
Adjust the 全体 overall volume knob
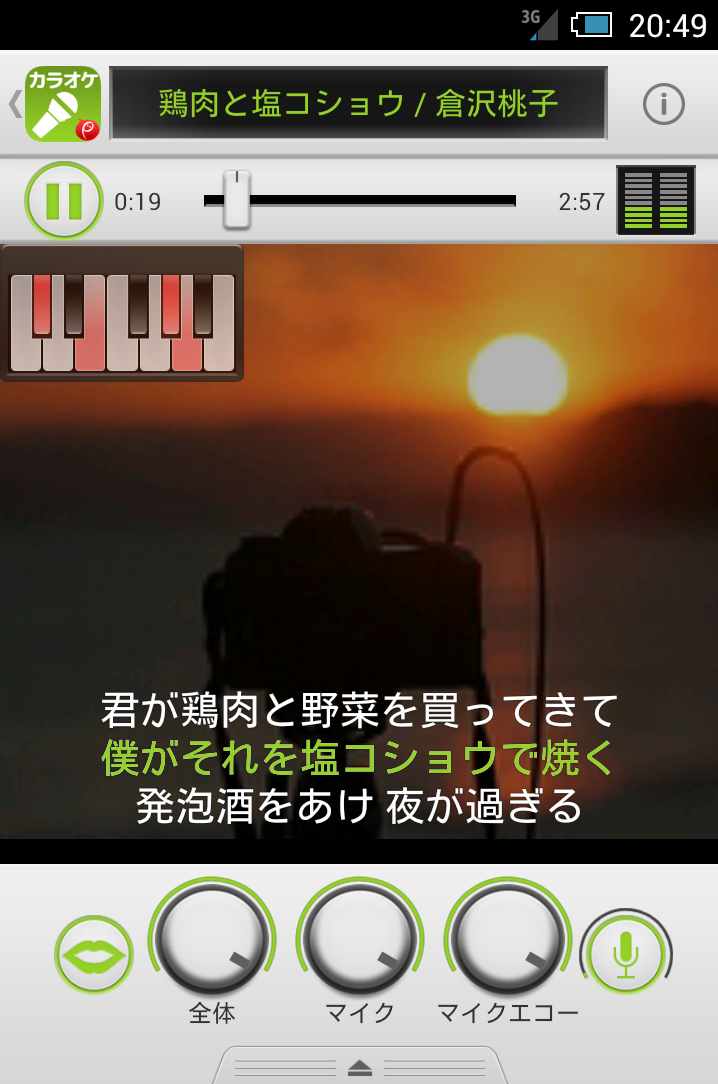[212, 940]
